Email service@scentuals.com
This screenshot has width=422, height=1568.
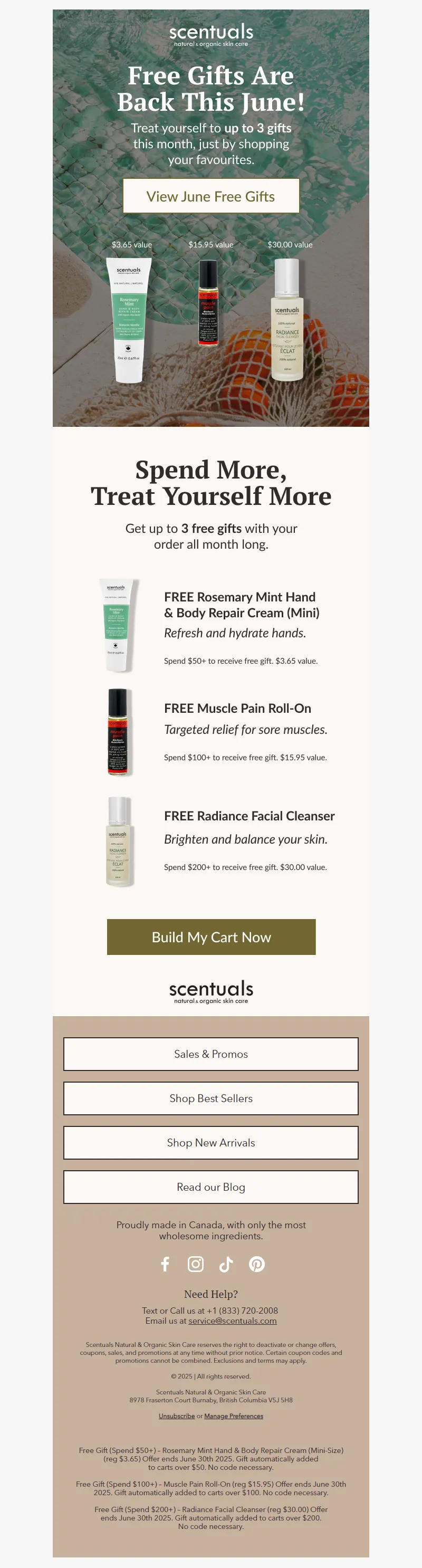232,1321
